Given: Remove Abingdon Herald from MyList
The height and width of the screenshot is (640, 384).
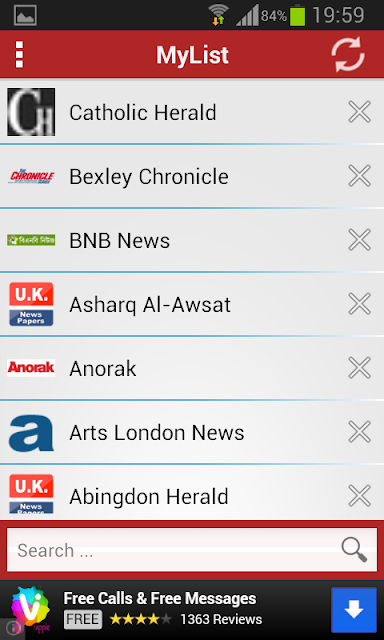Looking at the screenshot, I should [x=360, y=496].
